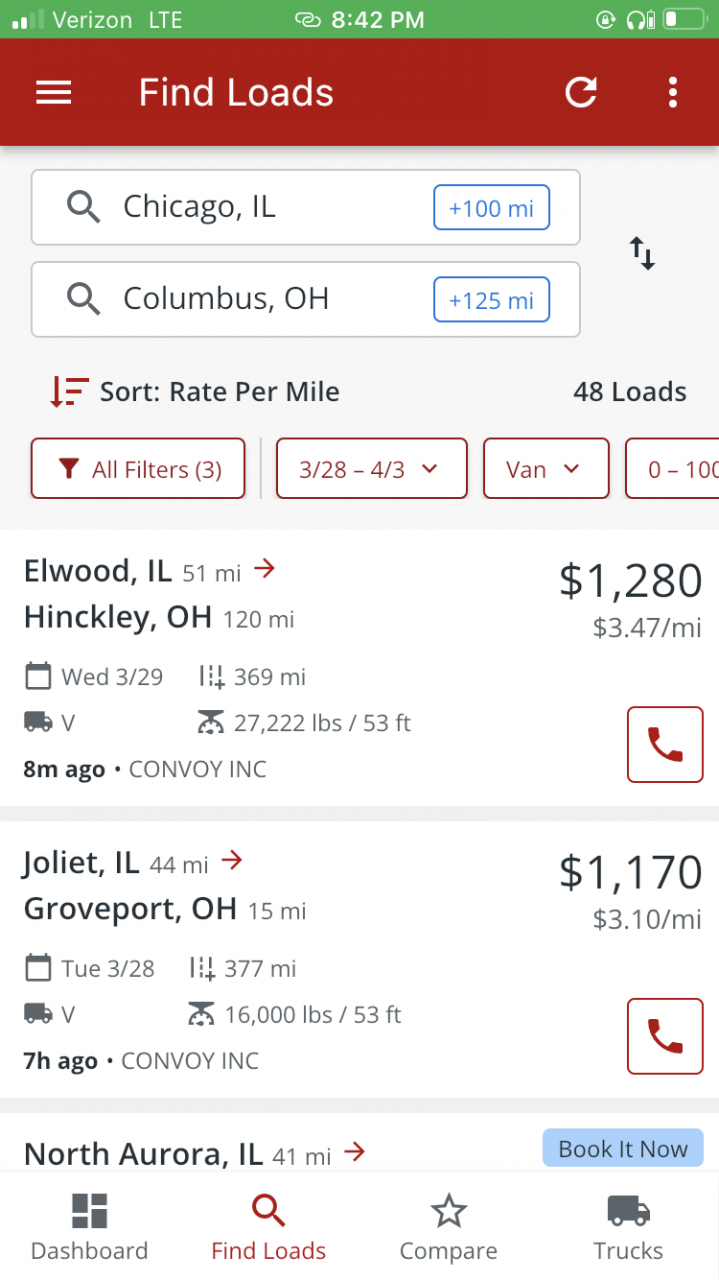719x1280 pixels.
Task: Change the +125 mi destination radius
Action: pos(491,300)
